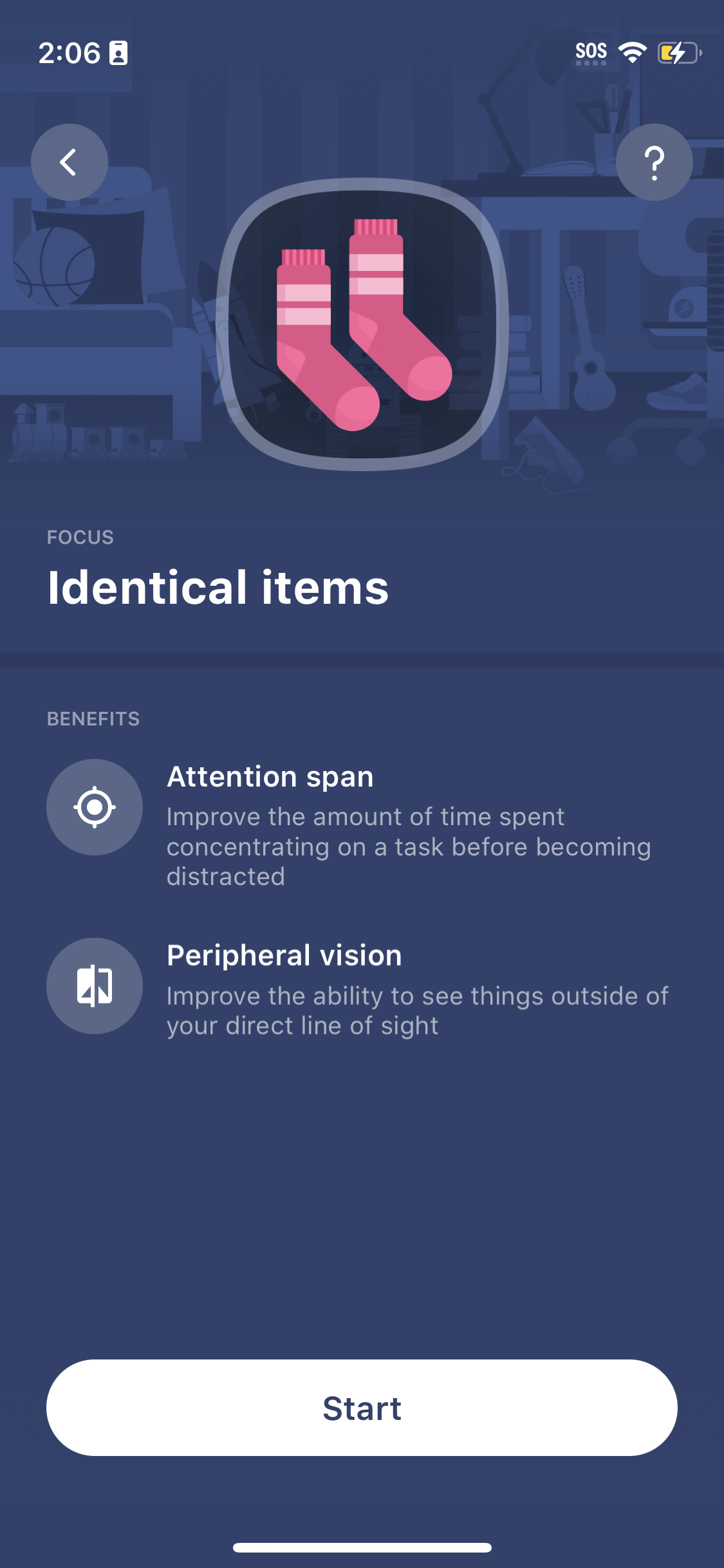Image resolution: width=724 pixels, height=1568 pixels.
Task: Tap the Peripheral vision icon
Action: [x=95, y=984]
